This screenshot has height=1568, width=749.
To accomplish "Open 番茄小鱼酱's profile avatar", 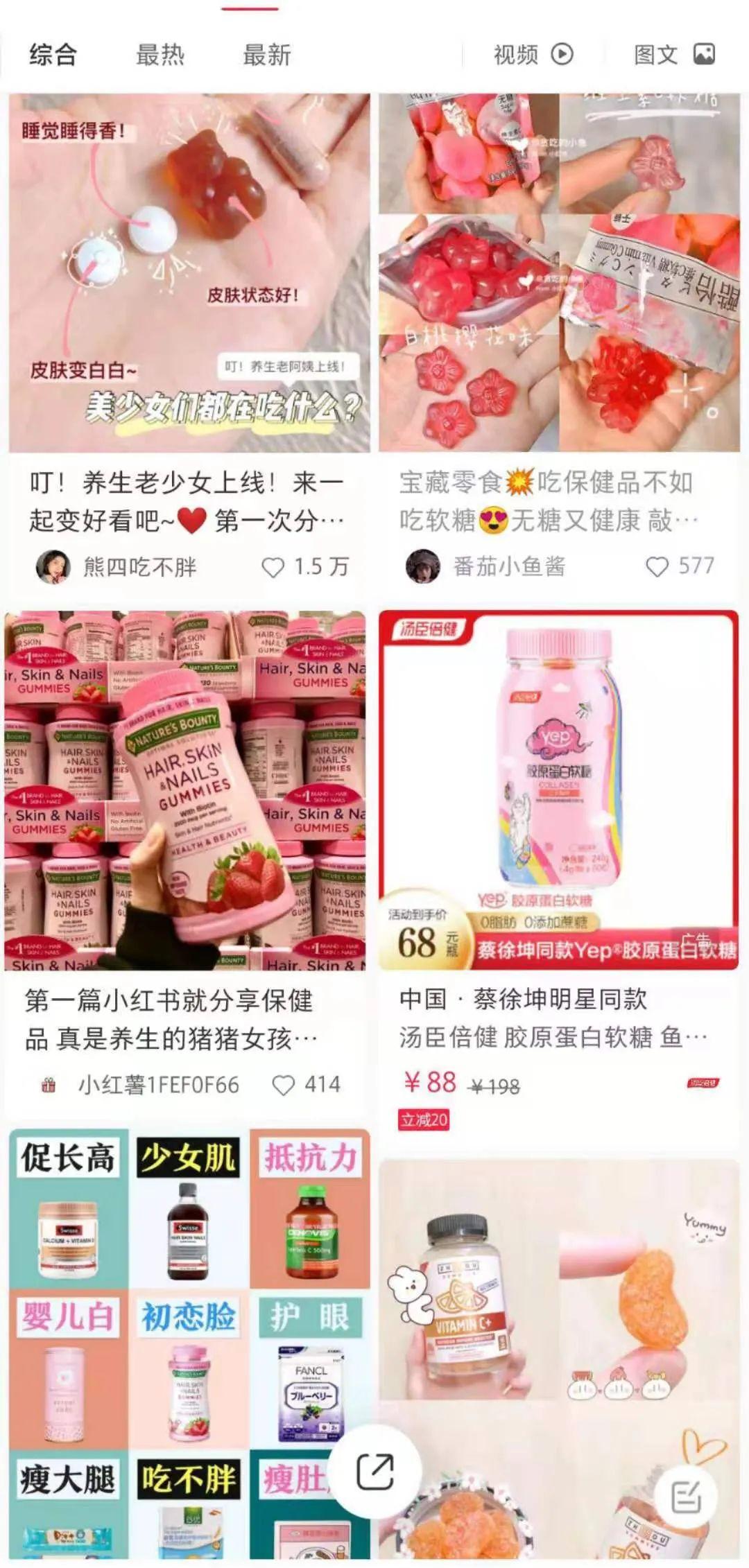I will pyautogui.click(x=423, y=567).
